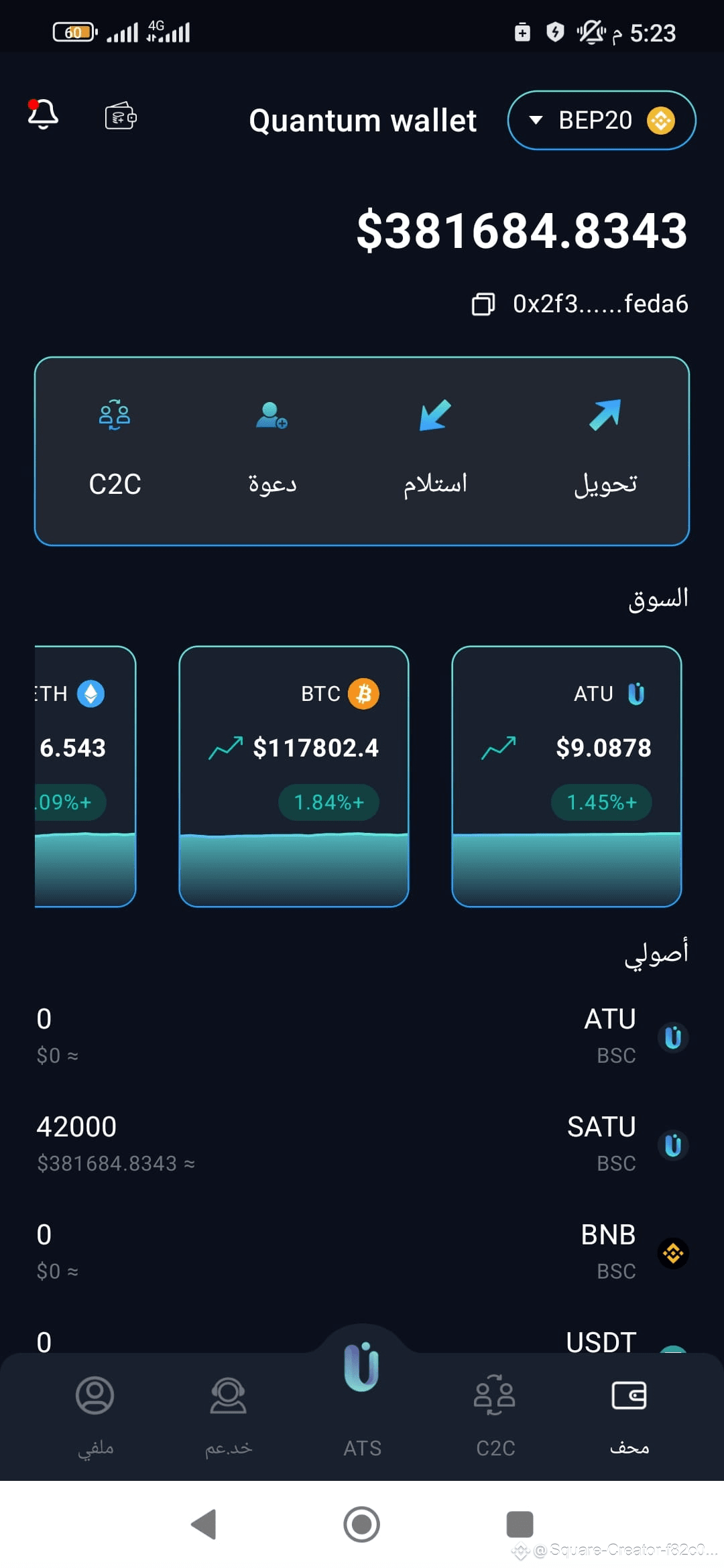Select the Bitcoin coin logo

[364, 694]
